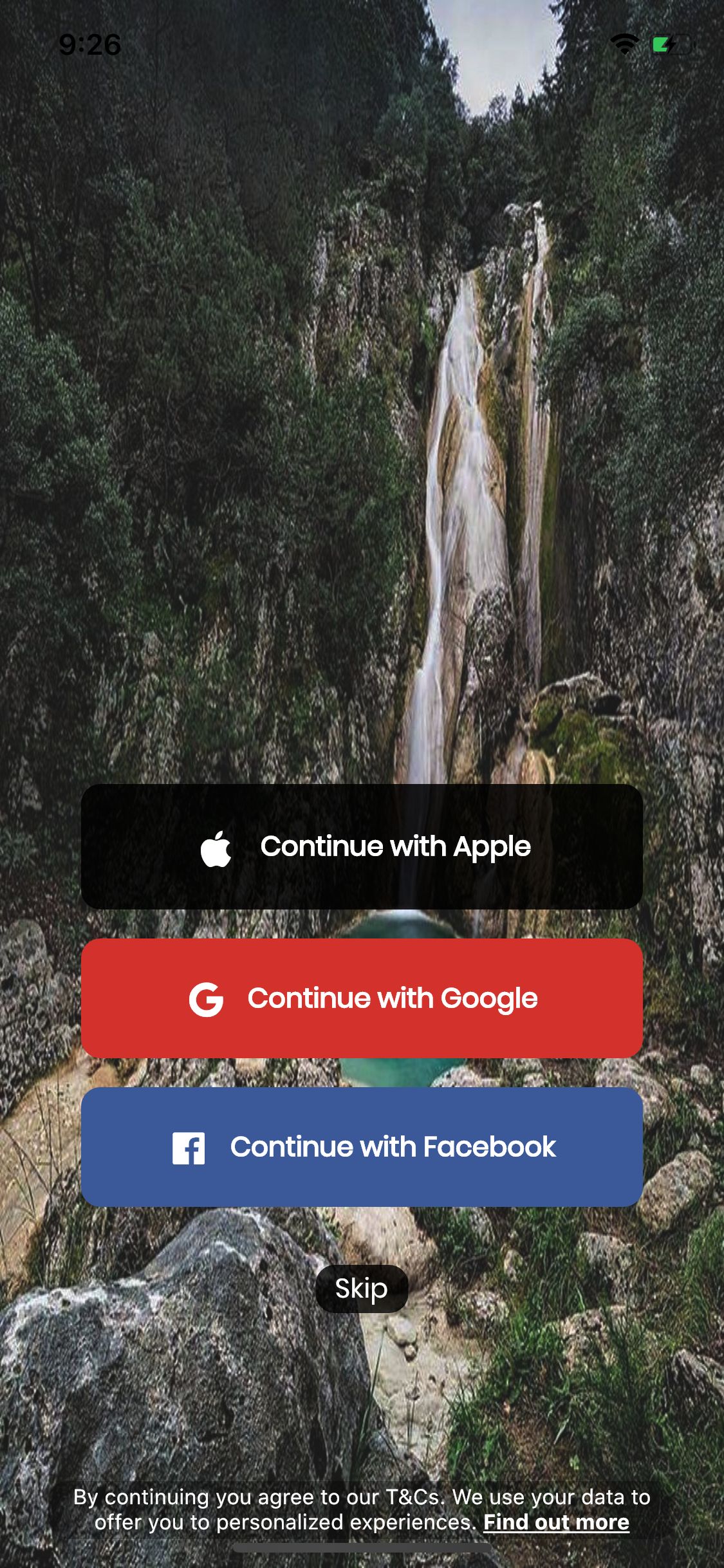Tap Continue with Apple

pos(362,846)
